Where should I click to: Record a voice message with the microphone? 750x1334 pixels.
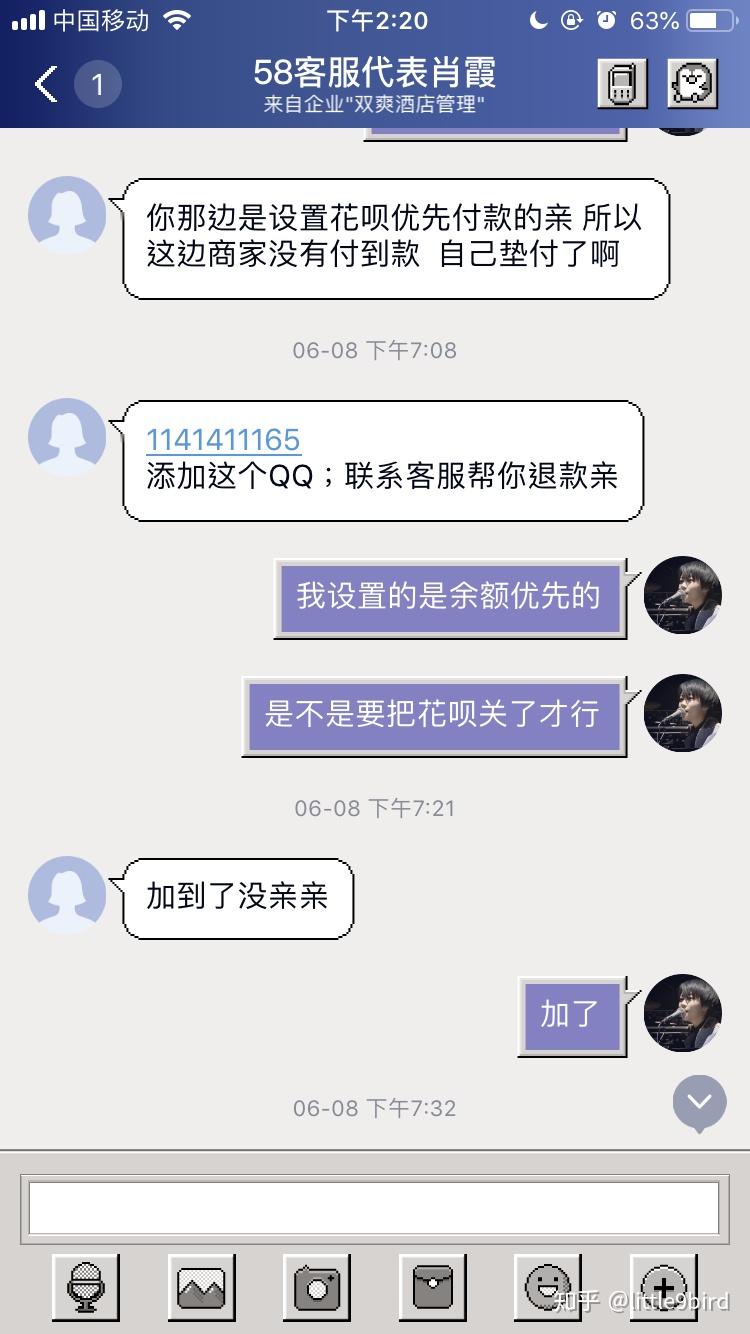pos(86,1287)
